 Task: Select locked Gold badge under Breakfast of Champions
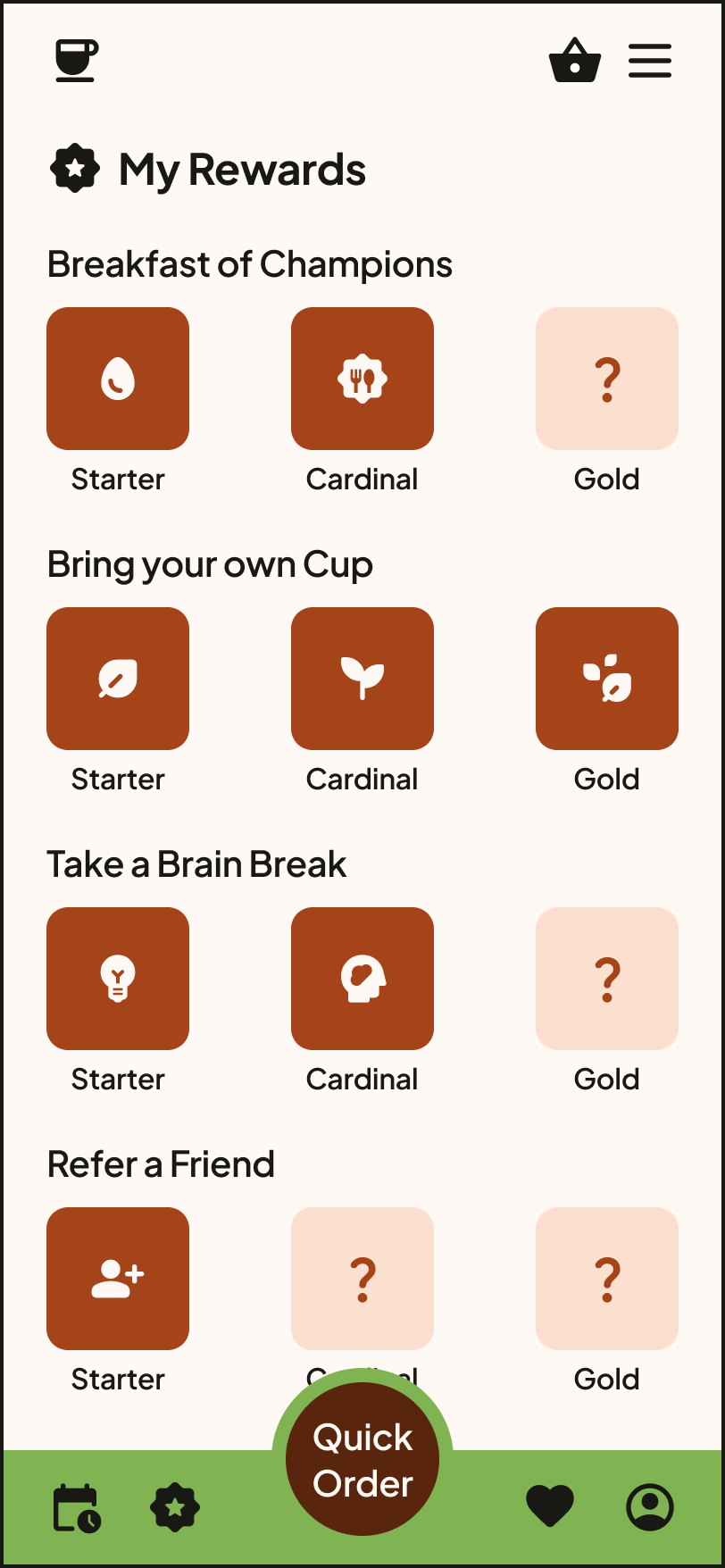(x=607, y=379)
